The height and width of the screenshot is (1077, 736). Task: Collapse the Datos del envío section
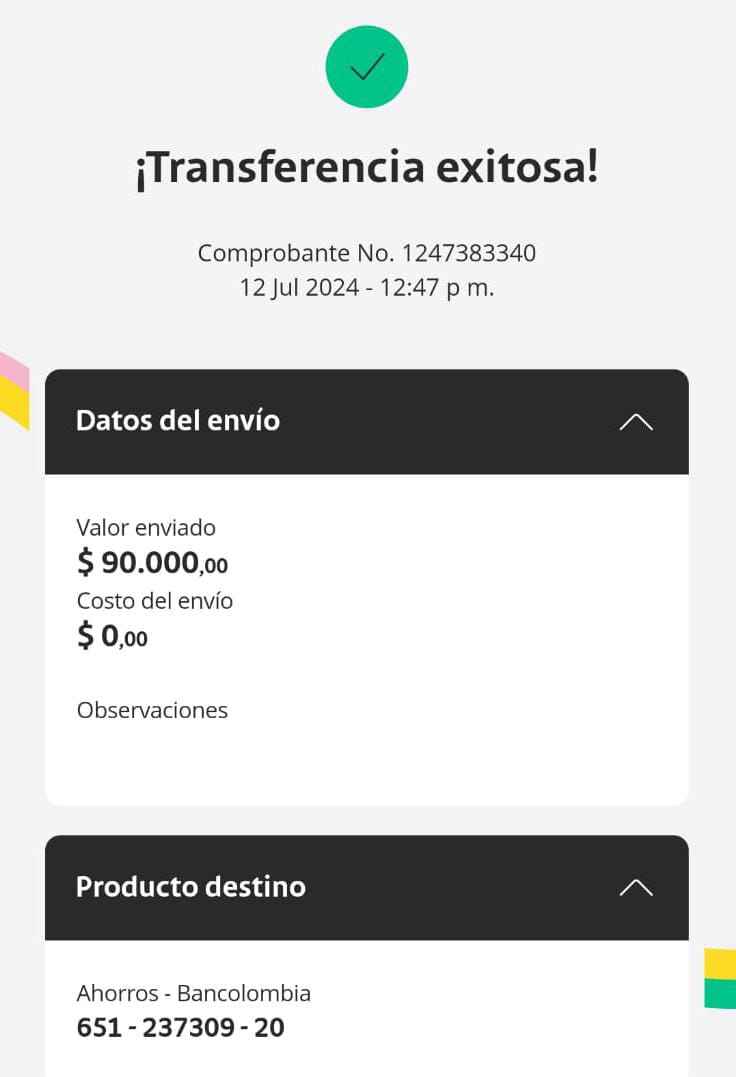coord(636,422)
